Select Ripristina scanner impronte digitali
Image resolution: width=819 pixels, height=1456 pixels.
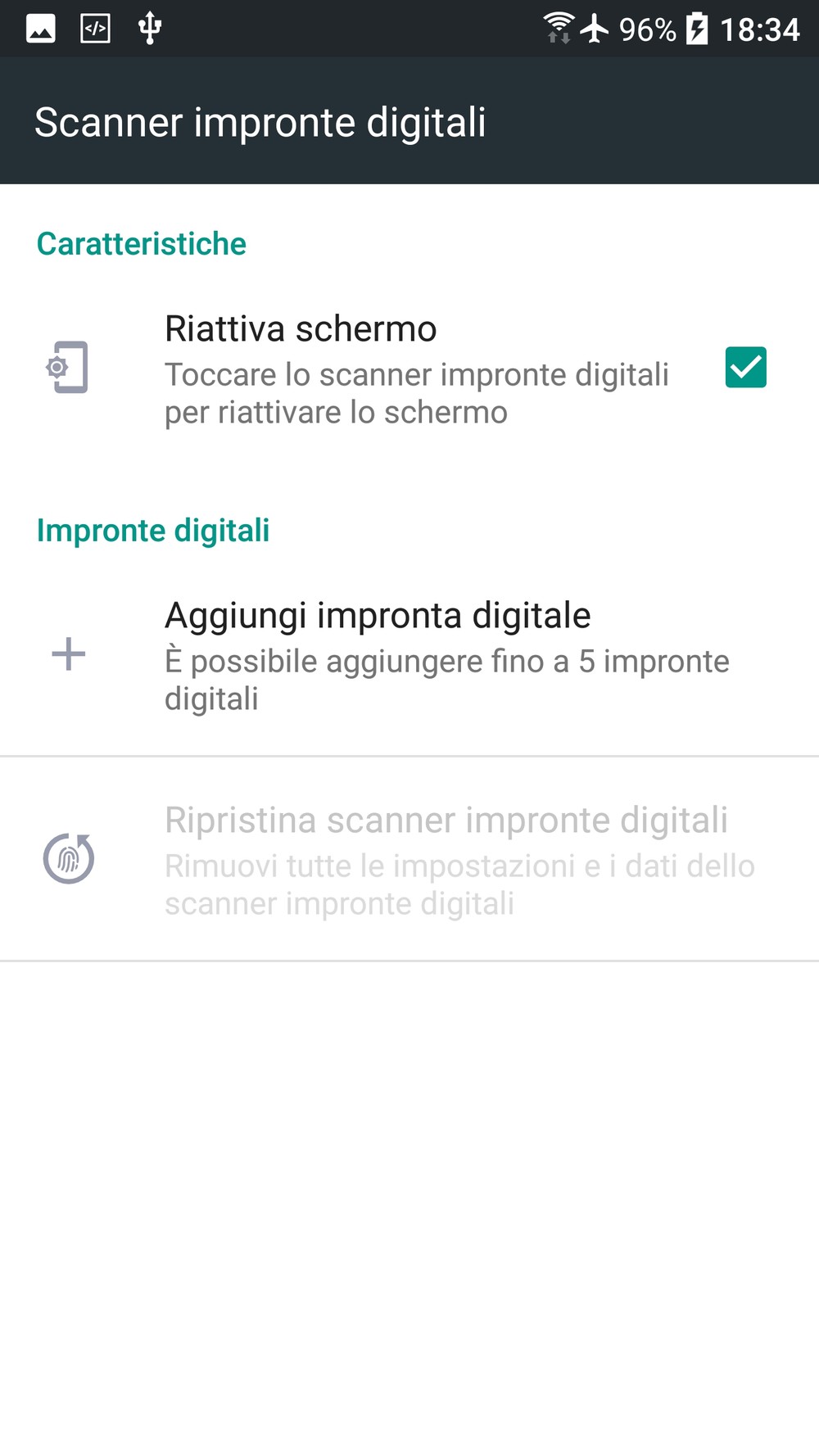click(x=409, y=859)
